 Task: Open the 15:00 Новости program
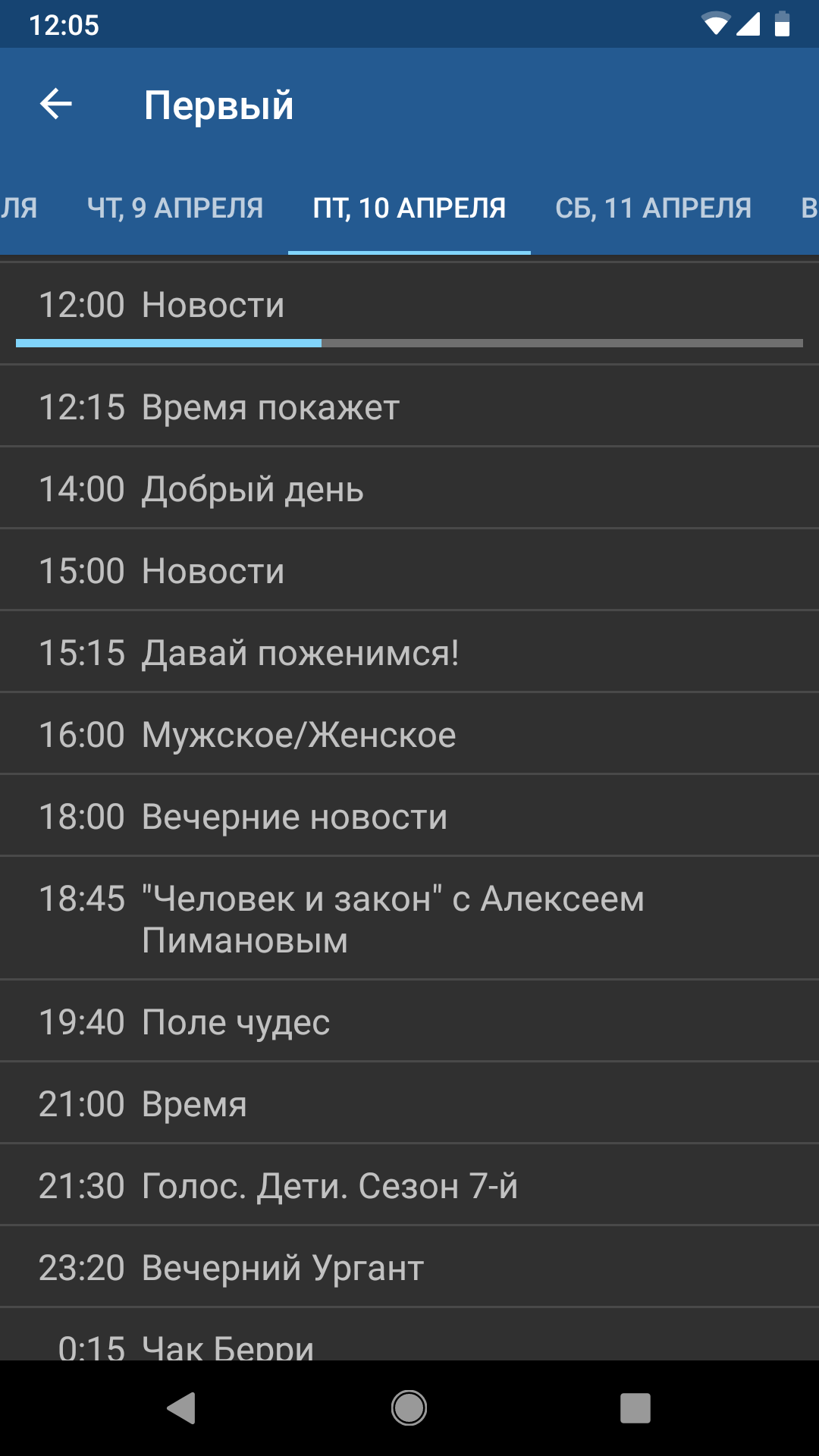[x=409, y=570]
